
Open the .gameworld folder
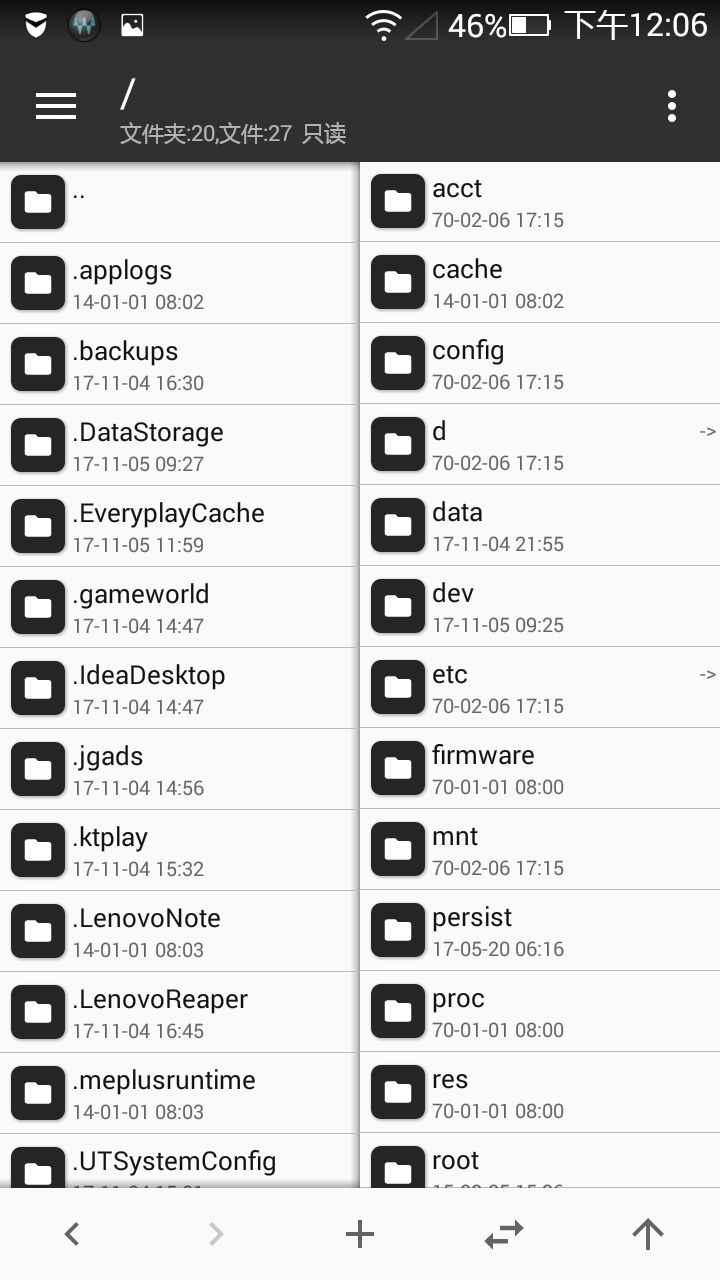click(179, 607)
